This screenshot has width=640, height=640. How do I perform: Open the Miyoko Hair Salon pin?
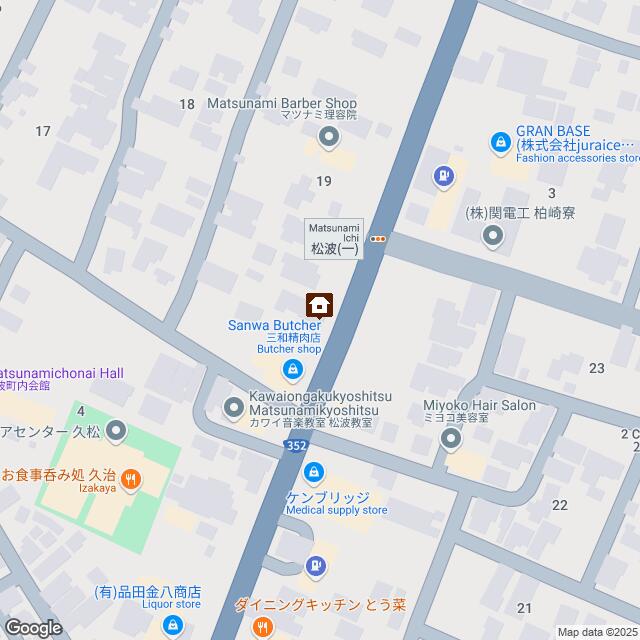tap(452, 438)
